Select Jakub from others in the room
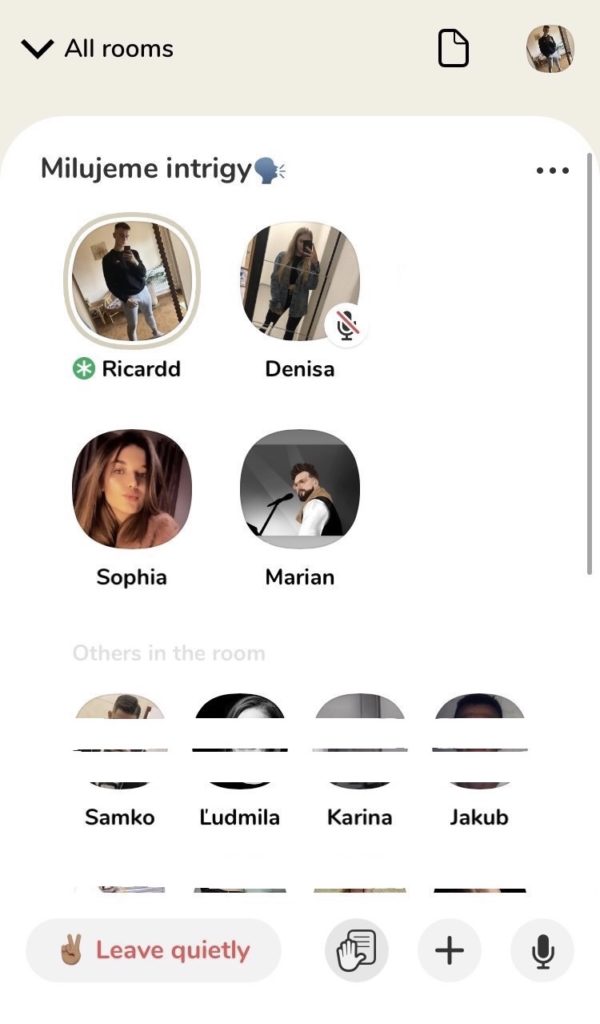 click(x=479, y=742)
